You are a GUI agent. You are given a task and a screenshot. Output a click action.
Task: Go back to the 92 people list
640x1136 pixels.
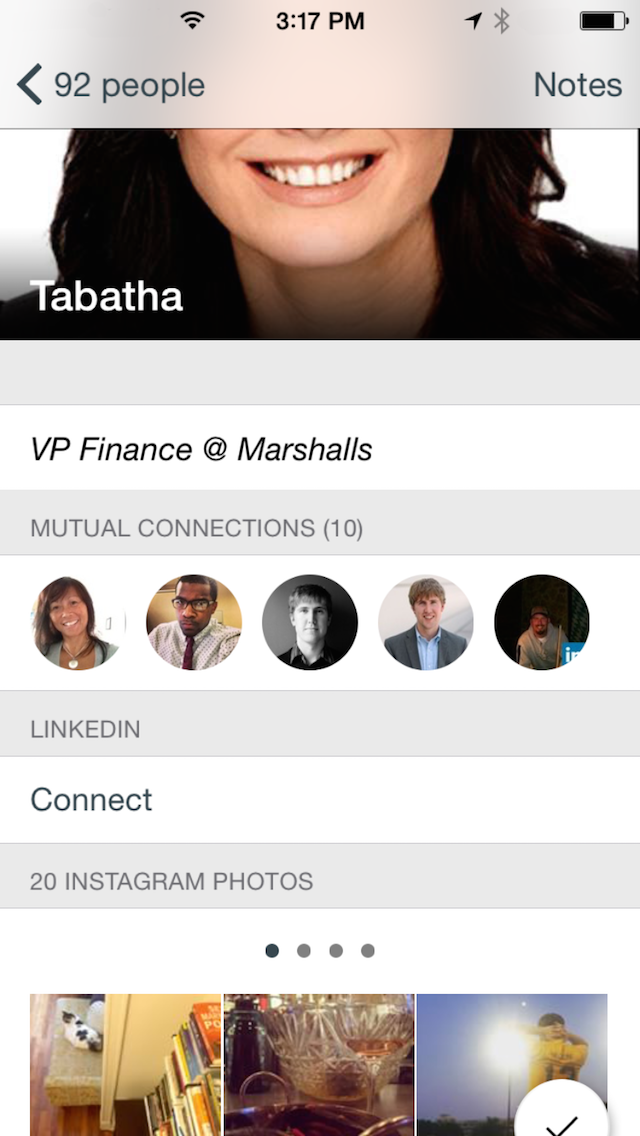tap(110, 85)
